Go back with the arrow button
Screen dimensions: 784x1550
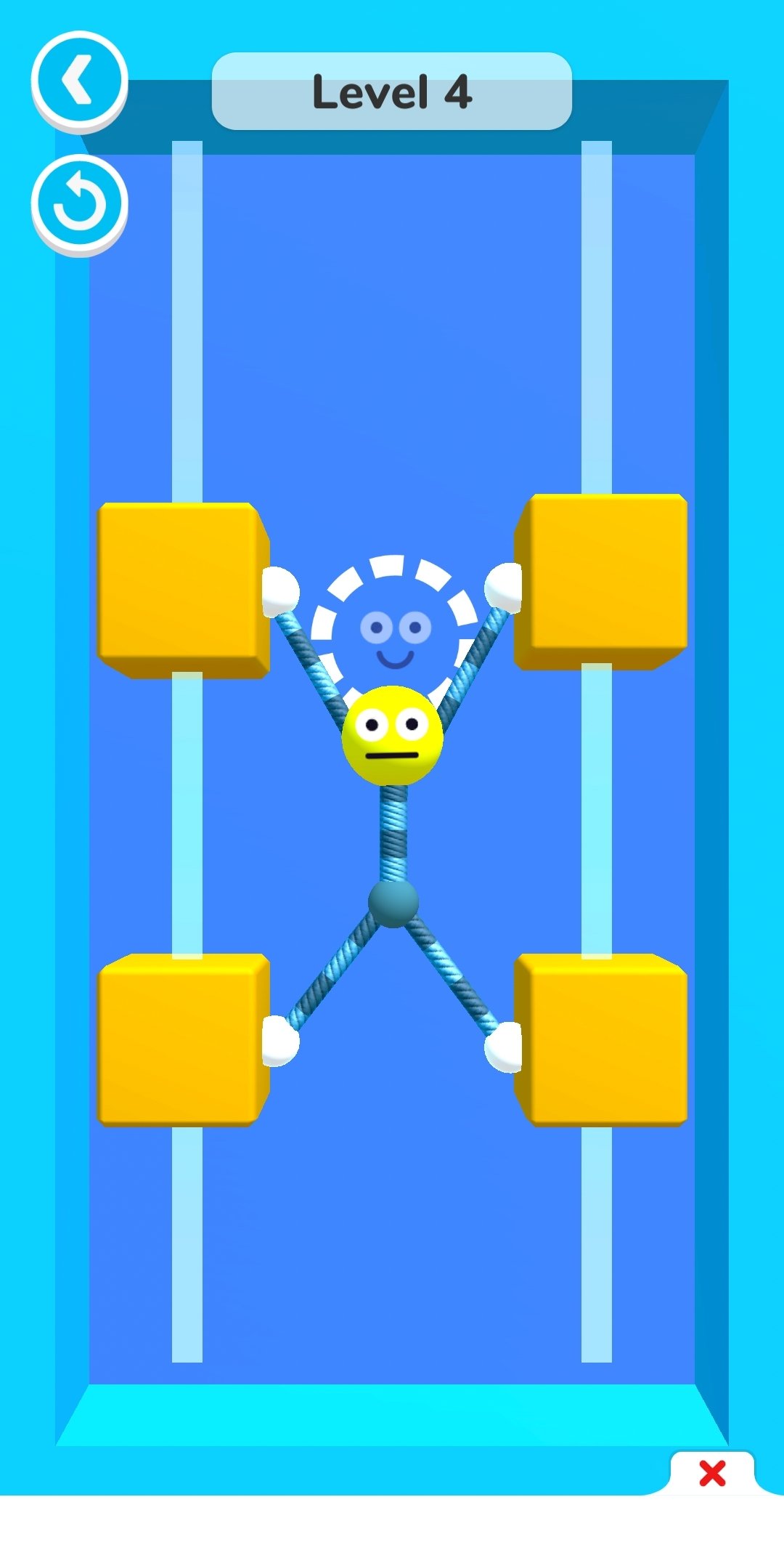(x=79, y=81)
